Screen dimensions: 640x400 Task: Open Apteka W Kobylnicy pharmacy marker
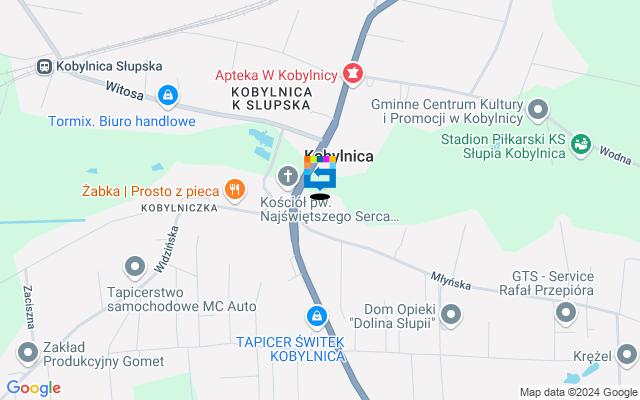click(x=352, y=72)
